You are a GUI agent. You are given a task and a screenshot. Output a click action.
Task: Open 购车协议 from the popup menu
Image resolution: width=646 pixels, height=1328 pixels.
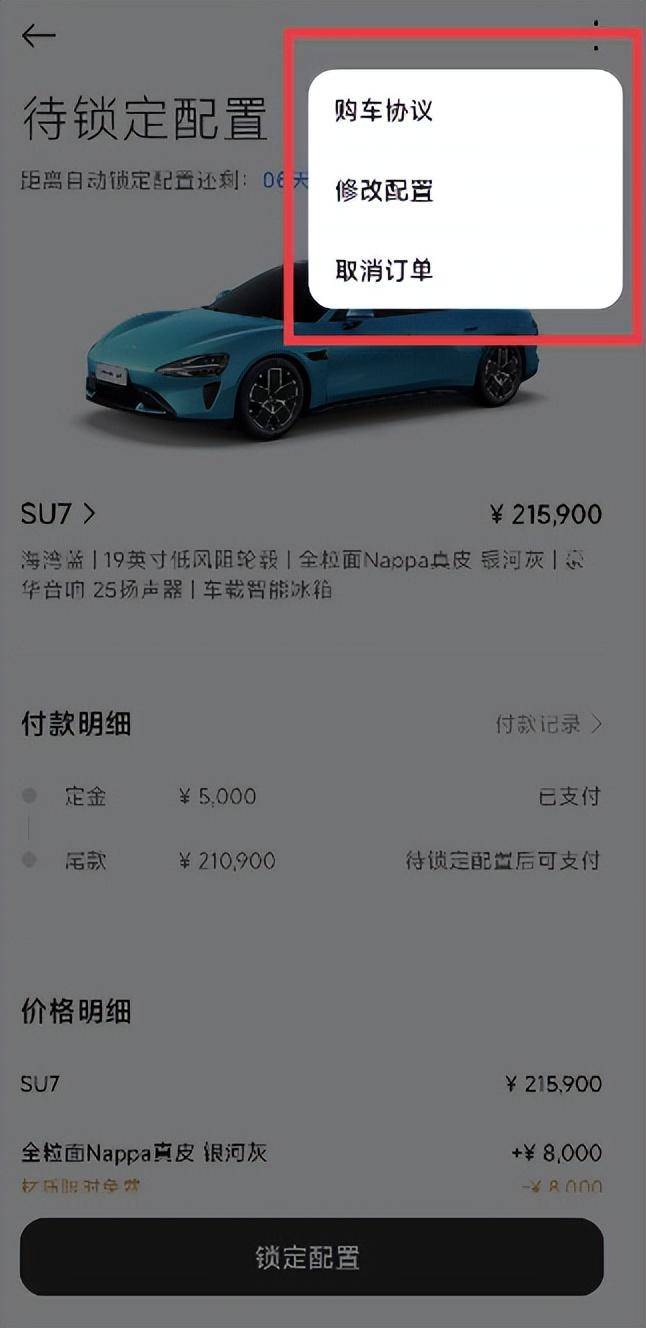pos(384,110)
